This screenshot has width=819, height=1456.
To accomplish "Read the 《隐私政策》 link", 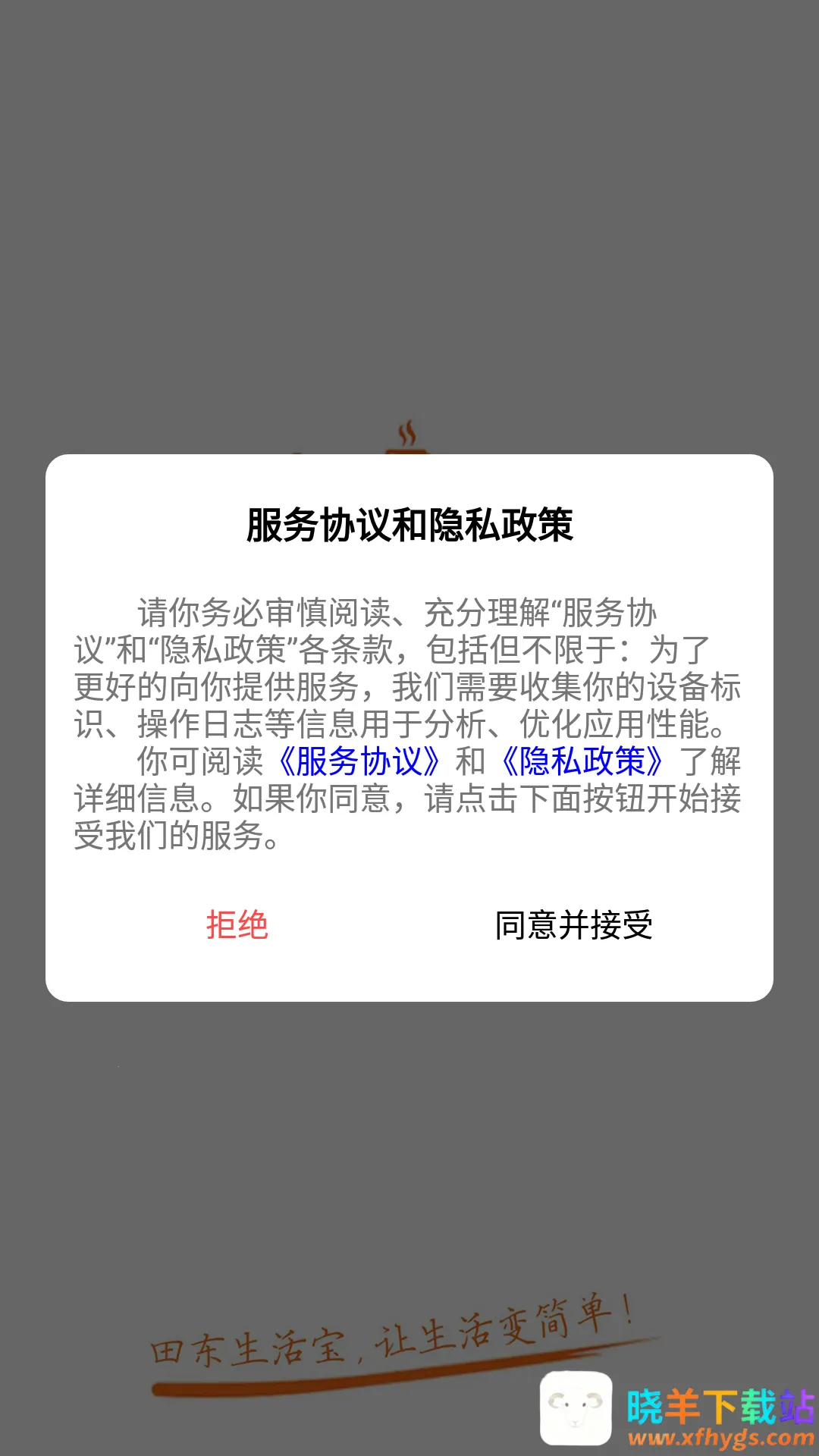I will click(x=582, y=761).
